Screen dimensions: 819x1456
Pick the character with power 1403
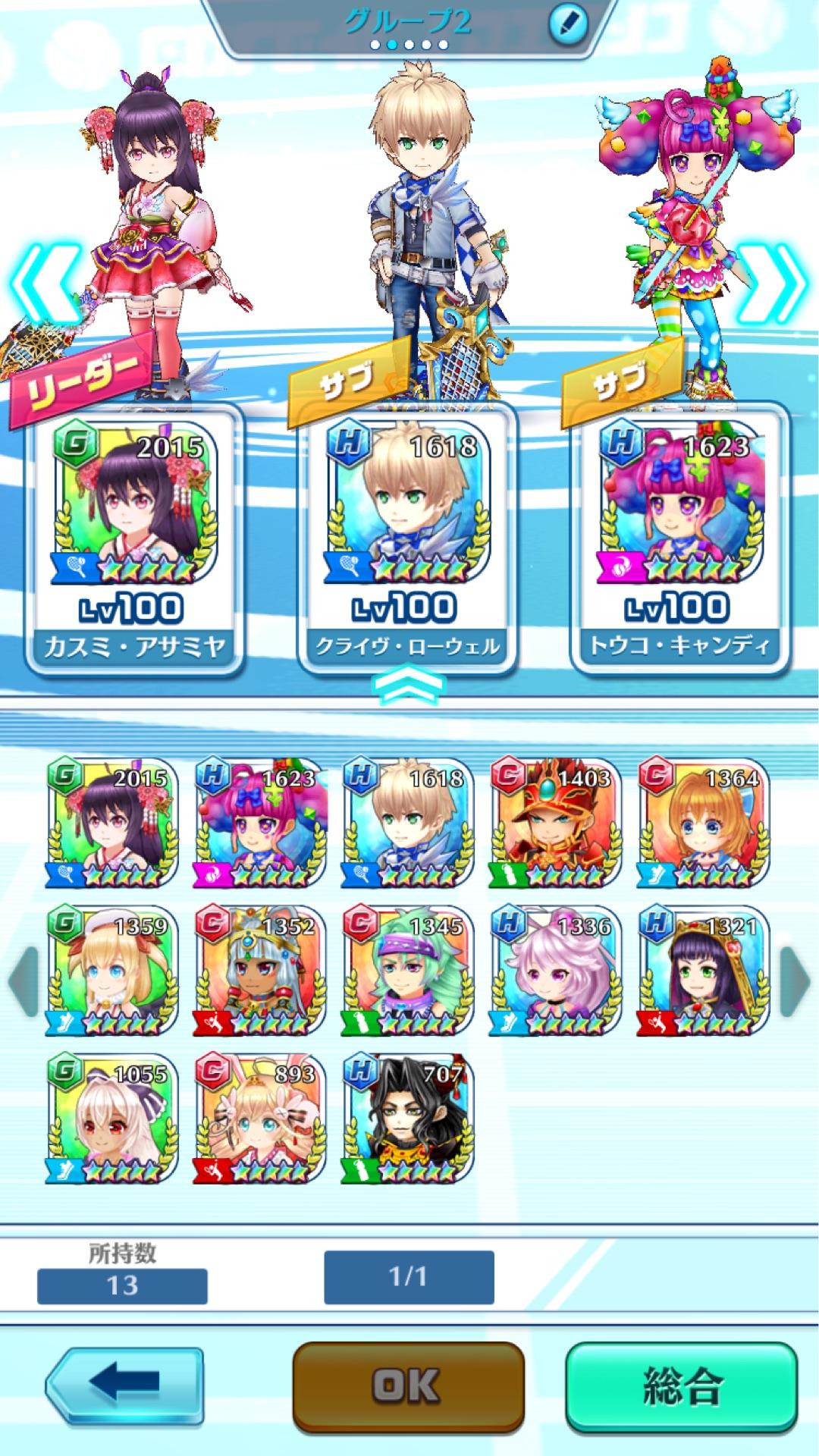click(555, 823)
